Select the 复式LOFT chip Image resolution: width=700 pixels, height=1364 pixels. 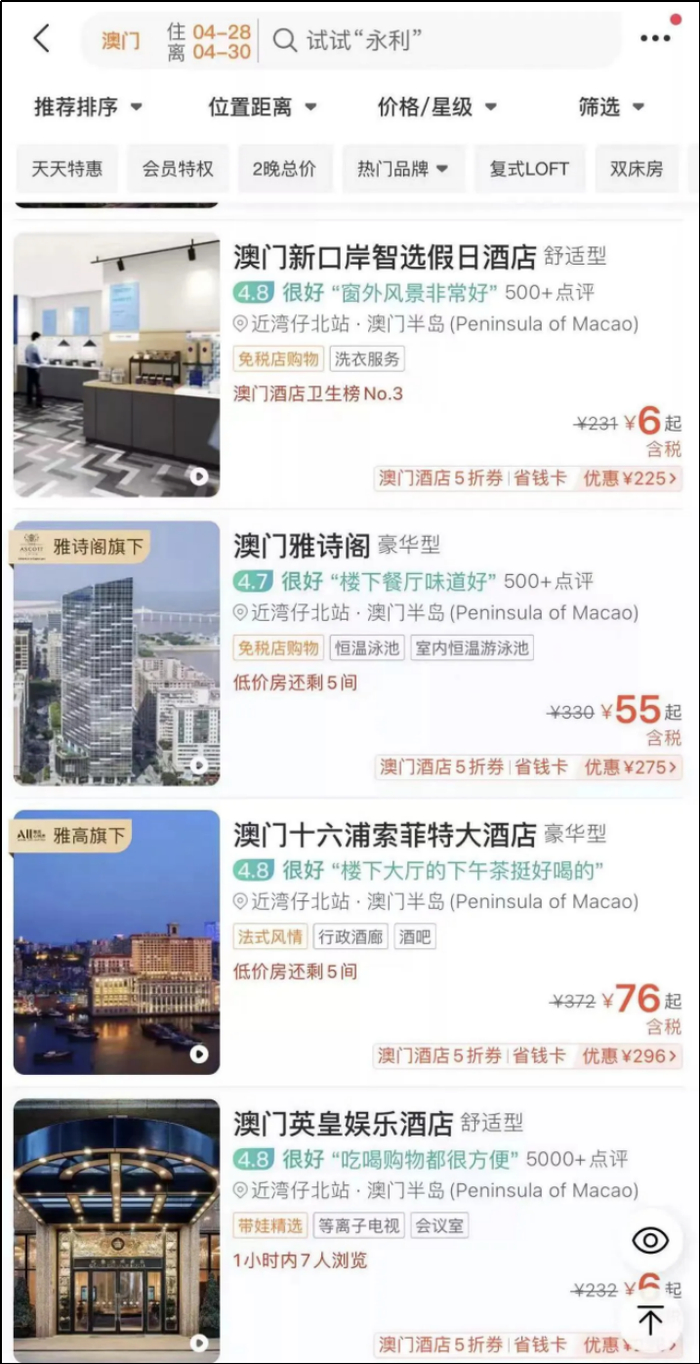pyautogui.click(x=529, y=169)
